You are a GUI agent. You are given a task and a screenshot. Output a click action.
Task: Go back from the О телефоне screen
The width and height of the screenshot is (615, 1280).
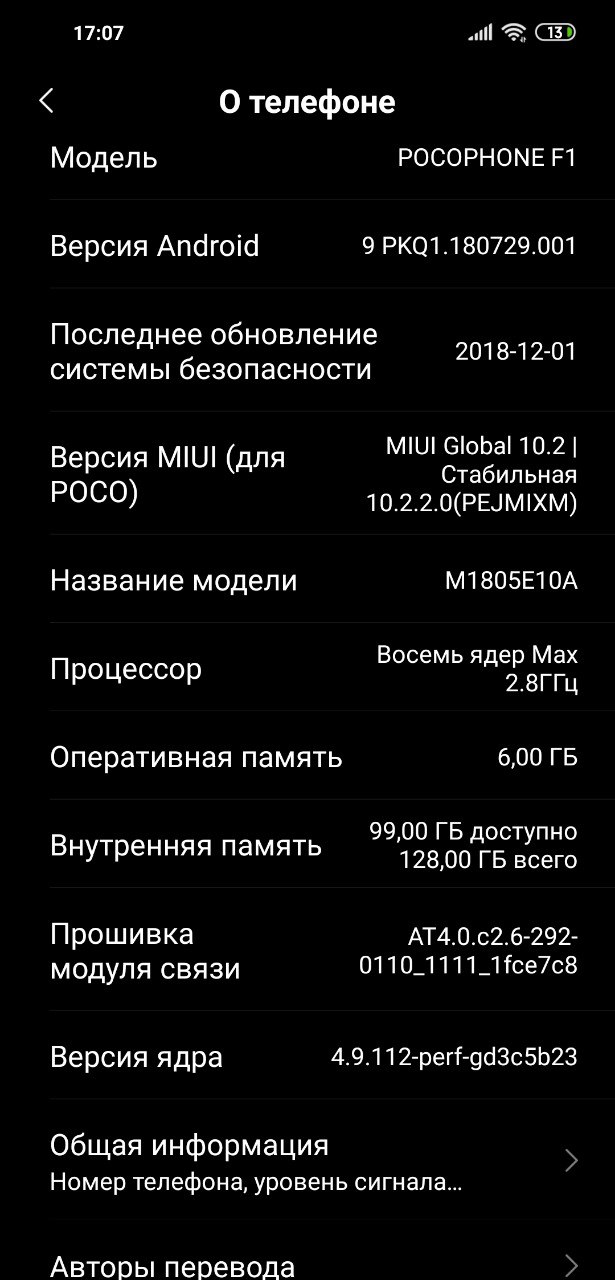(x=46, y=100)
